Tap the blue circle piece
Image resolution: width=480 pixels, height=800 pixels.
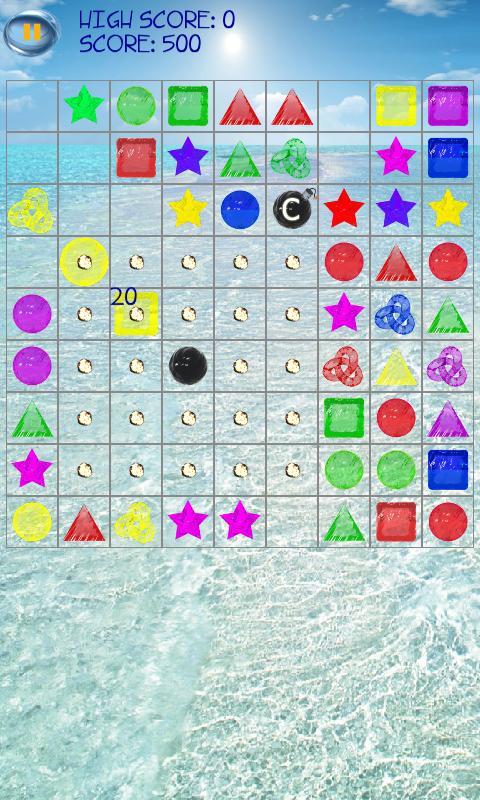(240, 209)
